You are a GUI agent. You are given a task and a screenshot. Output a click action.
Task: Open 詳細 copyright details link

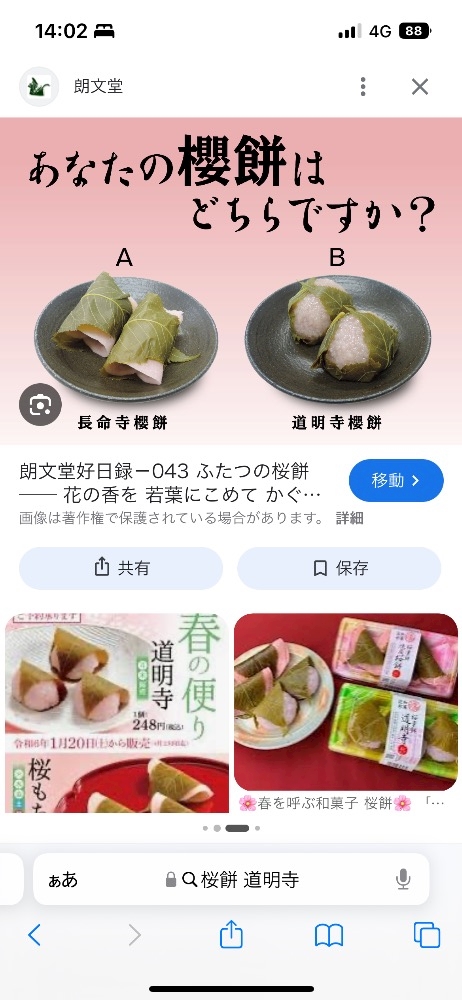coord(350,518)
